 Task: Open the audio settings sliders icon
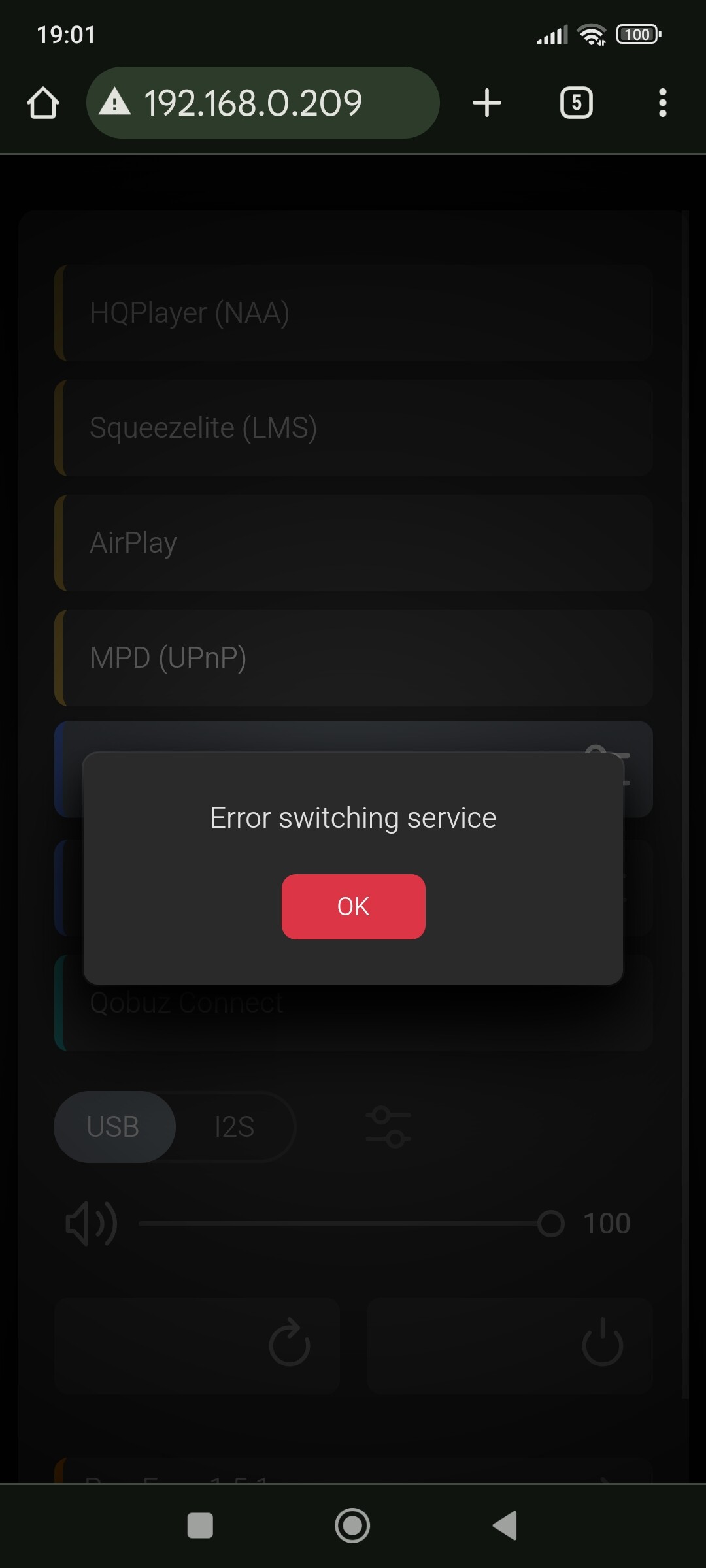388,1126
